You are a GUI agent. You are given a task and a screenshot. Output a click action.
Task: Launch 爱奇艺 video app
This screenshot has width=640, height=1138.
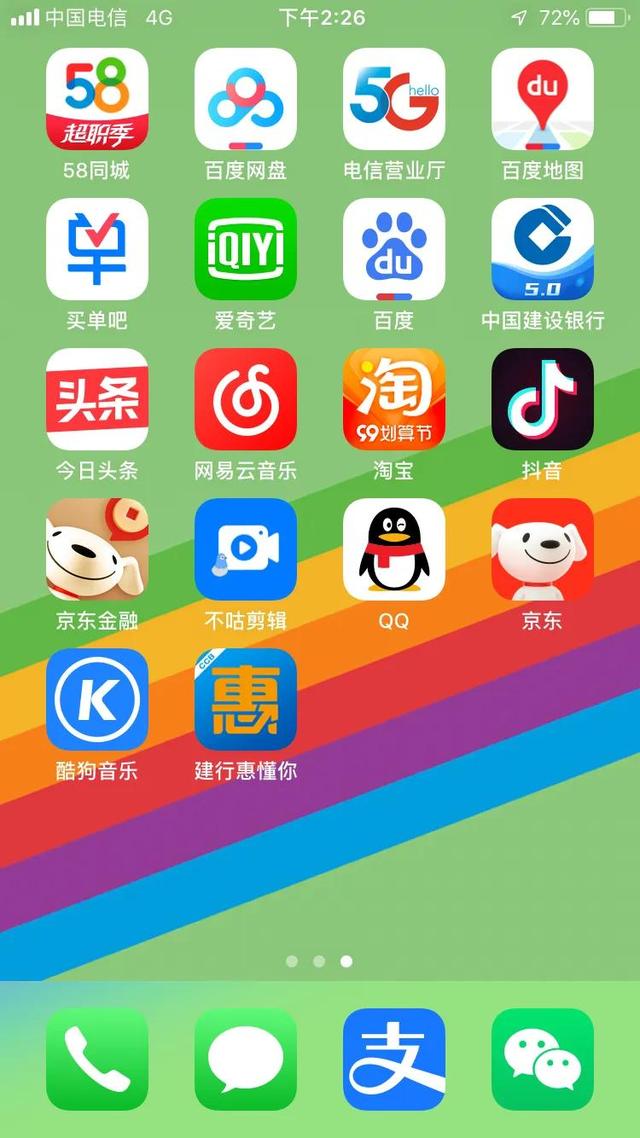point(245,249)
